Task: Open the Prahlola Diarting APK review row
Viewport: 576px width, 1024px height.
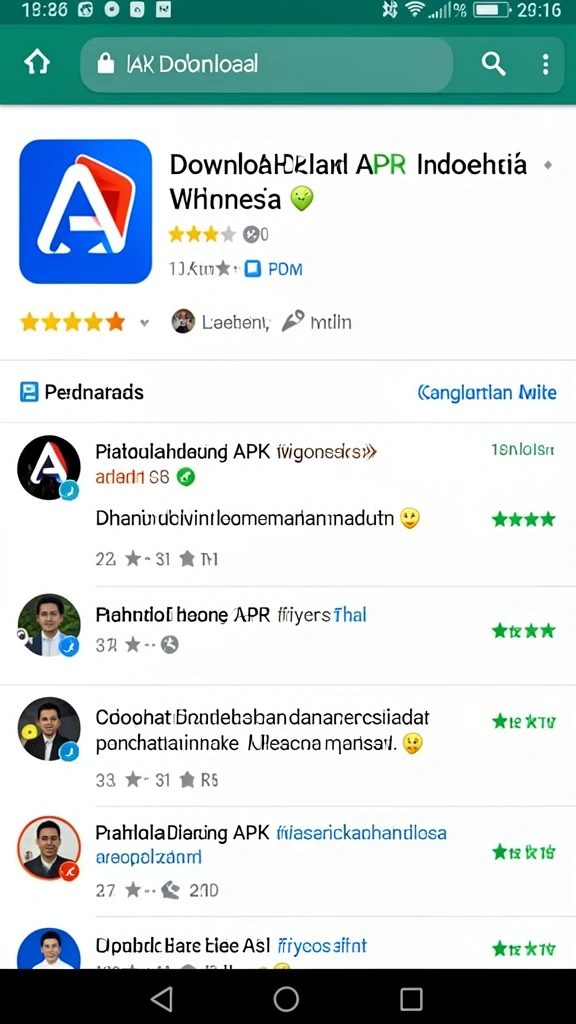Action: [x=288, y=859]
